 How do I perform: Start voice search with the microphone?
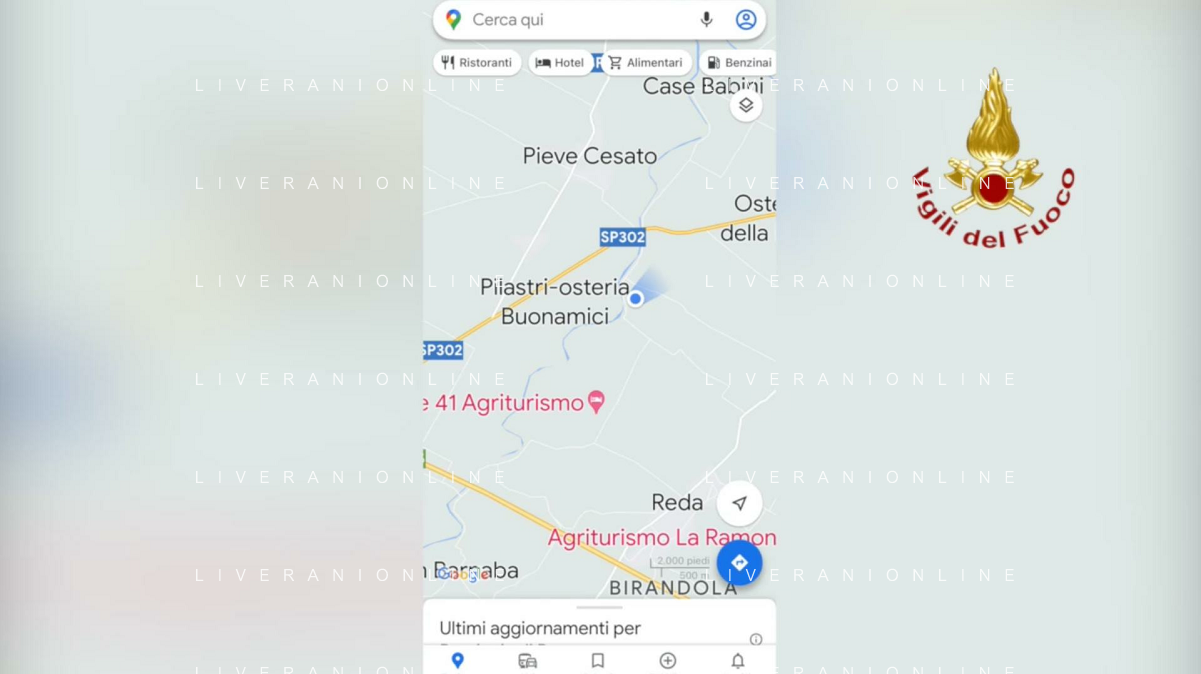[706, 20]
